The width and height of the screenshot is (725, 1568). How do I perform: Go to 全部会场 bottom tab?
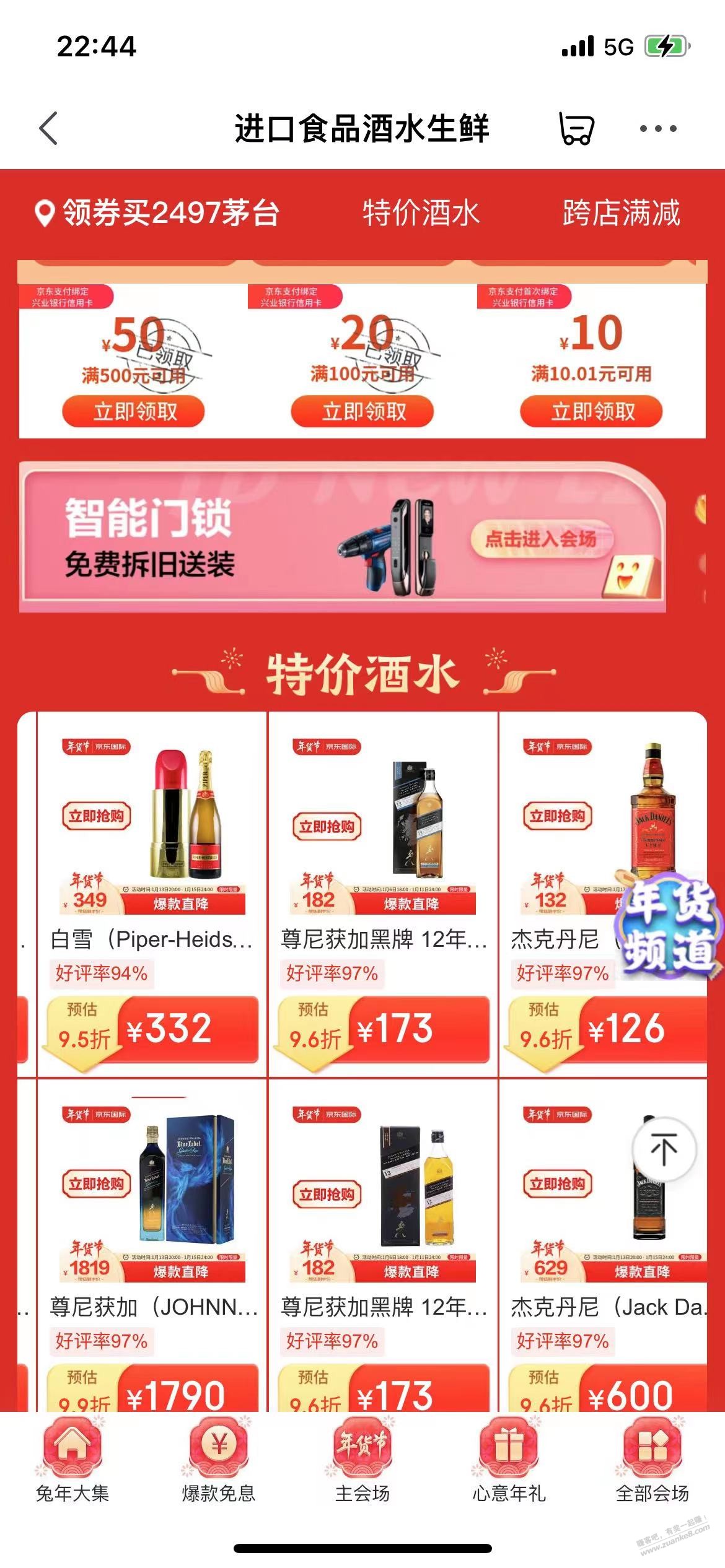click(652, 1465)
